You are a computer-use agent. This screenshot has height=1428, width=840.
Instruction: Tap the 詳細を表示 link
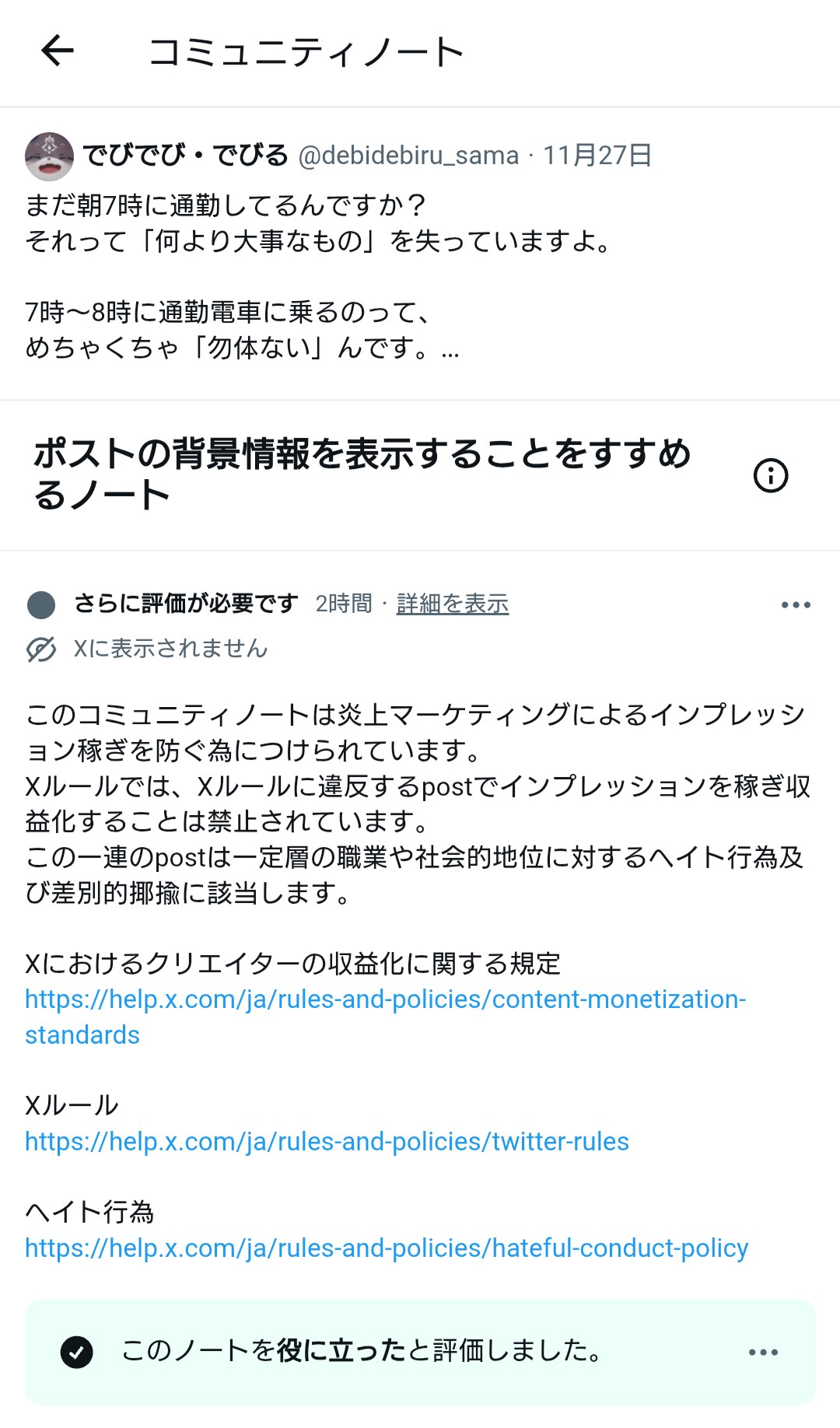click(x=452, y=604)
